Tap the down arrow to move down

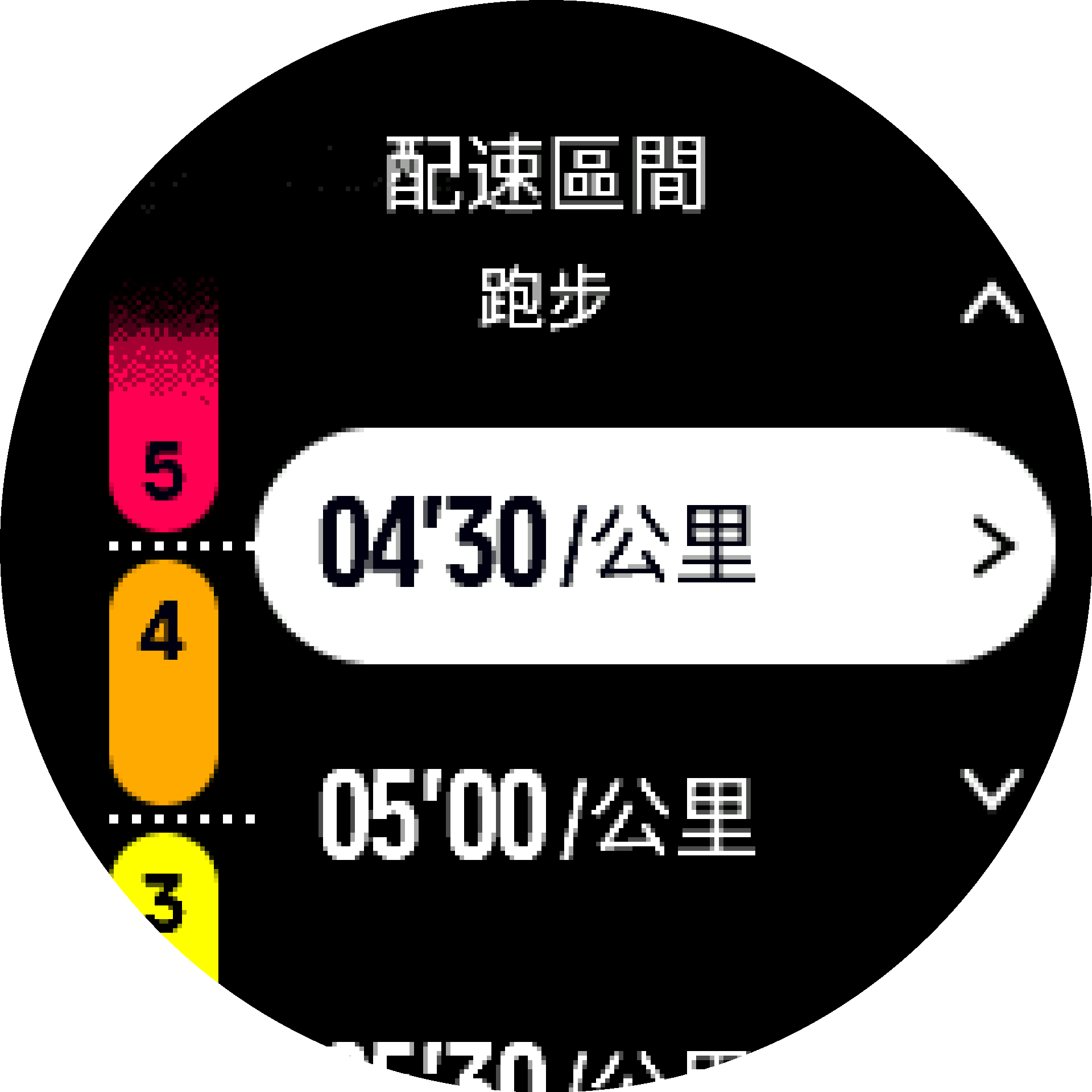tap(991, 788)
